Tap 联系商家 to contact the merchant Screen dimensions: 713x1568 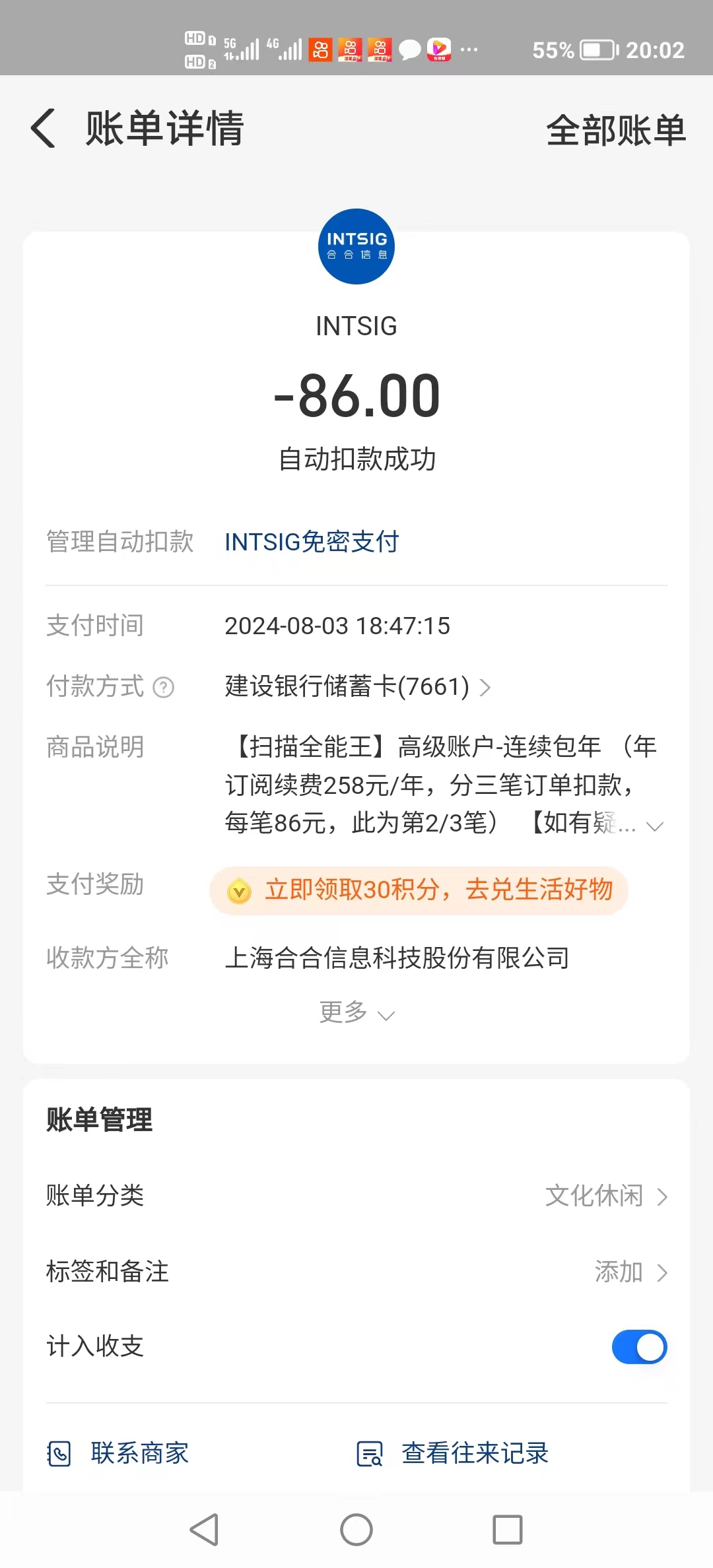(x=119, y=1453)
